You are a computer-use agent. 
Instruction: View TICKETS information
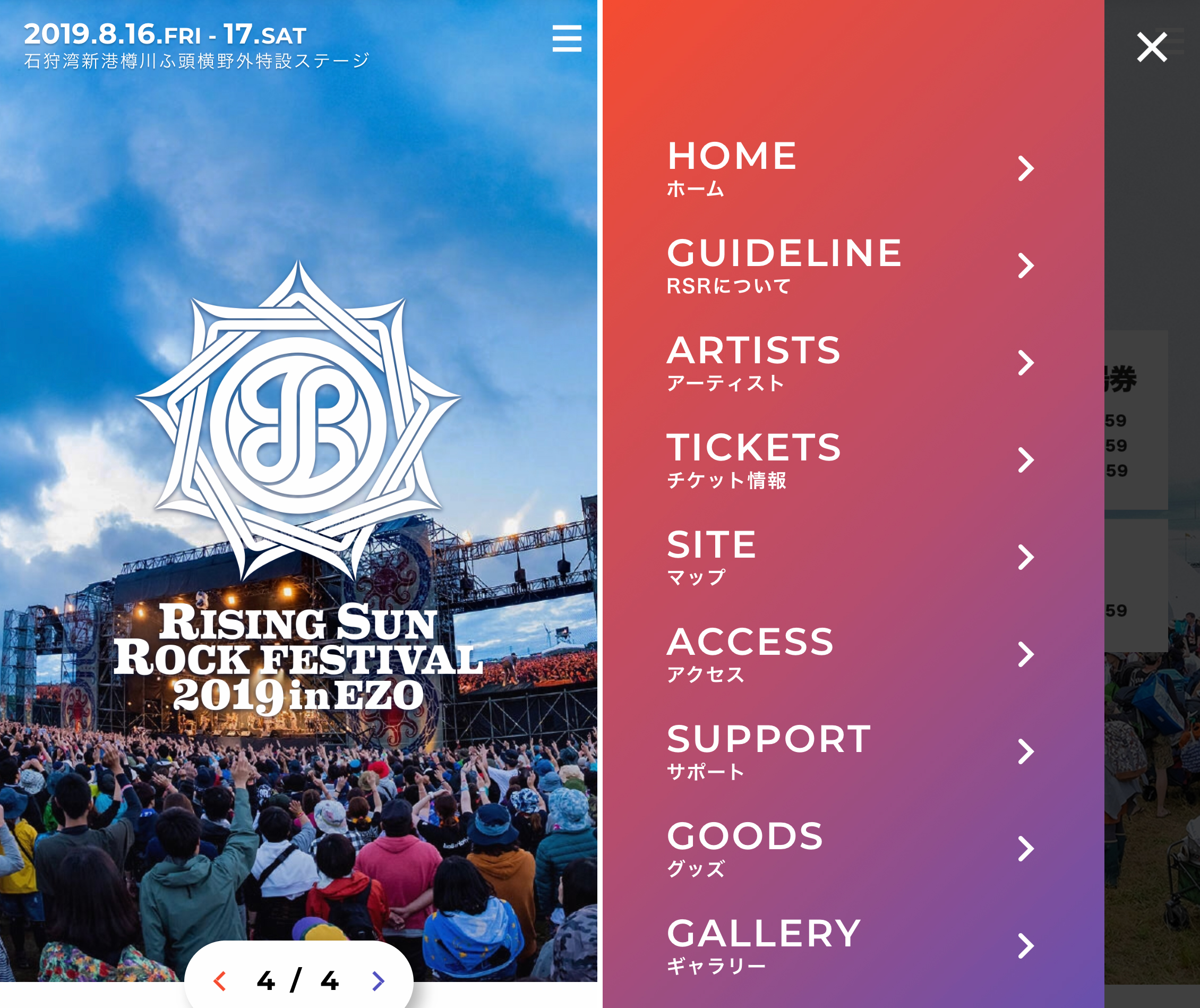pos(851,460)
